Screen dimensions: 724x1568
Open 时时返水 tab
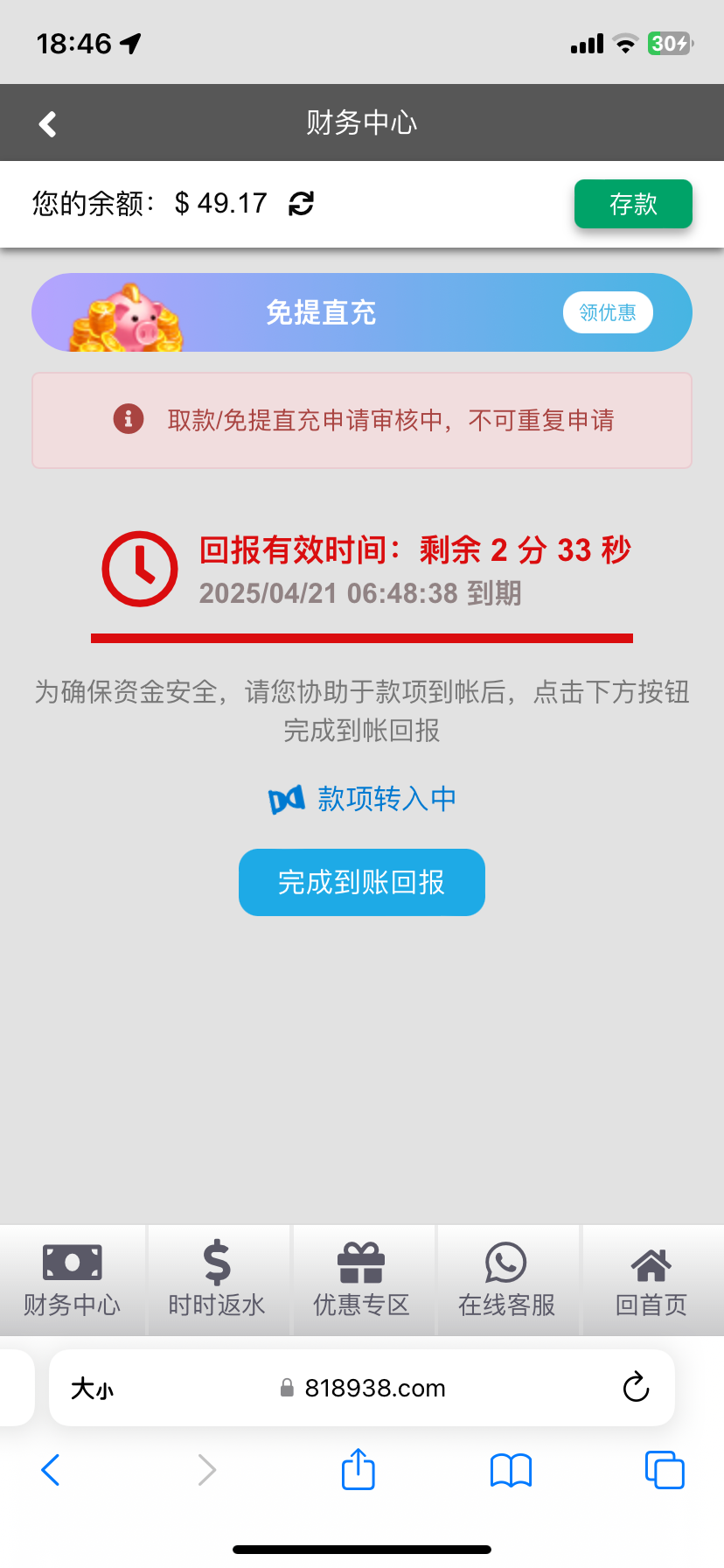point(217,1280)
